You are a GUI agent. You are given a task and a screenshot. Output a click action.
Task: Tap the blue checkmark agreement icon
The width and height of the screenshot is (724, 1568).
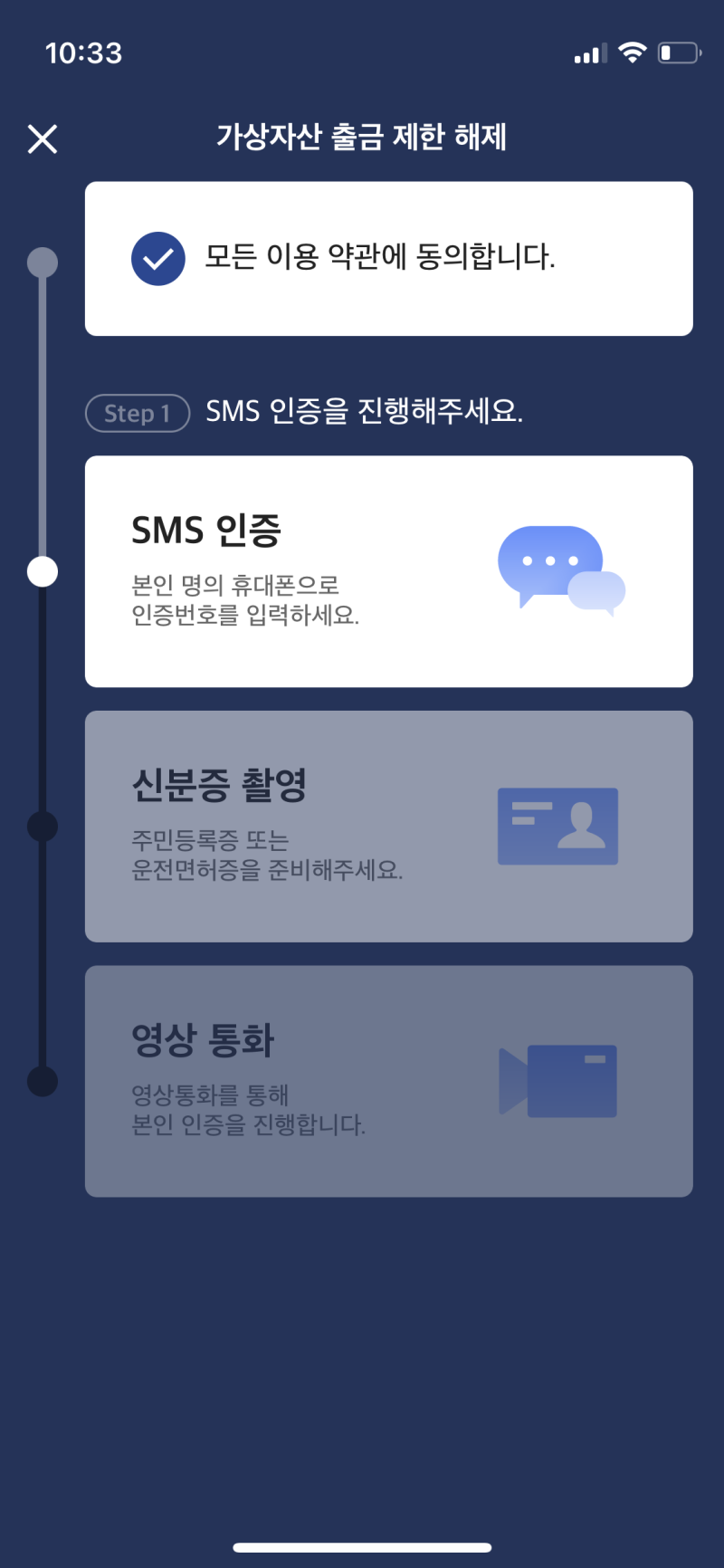pyautogui.click(x=158, y=257)
